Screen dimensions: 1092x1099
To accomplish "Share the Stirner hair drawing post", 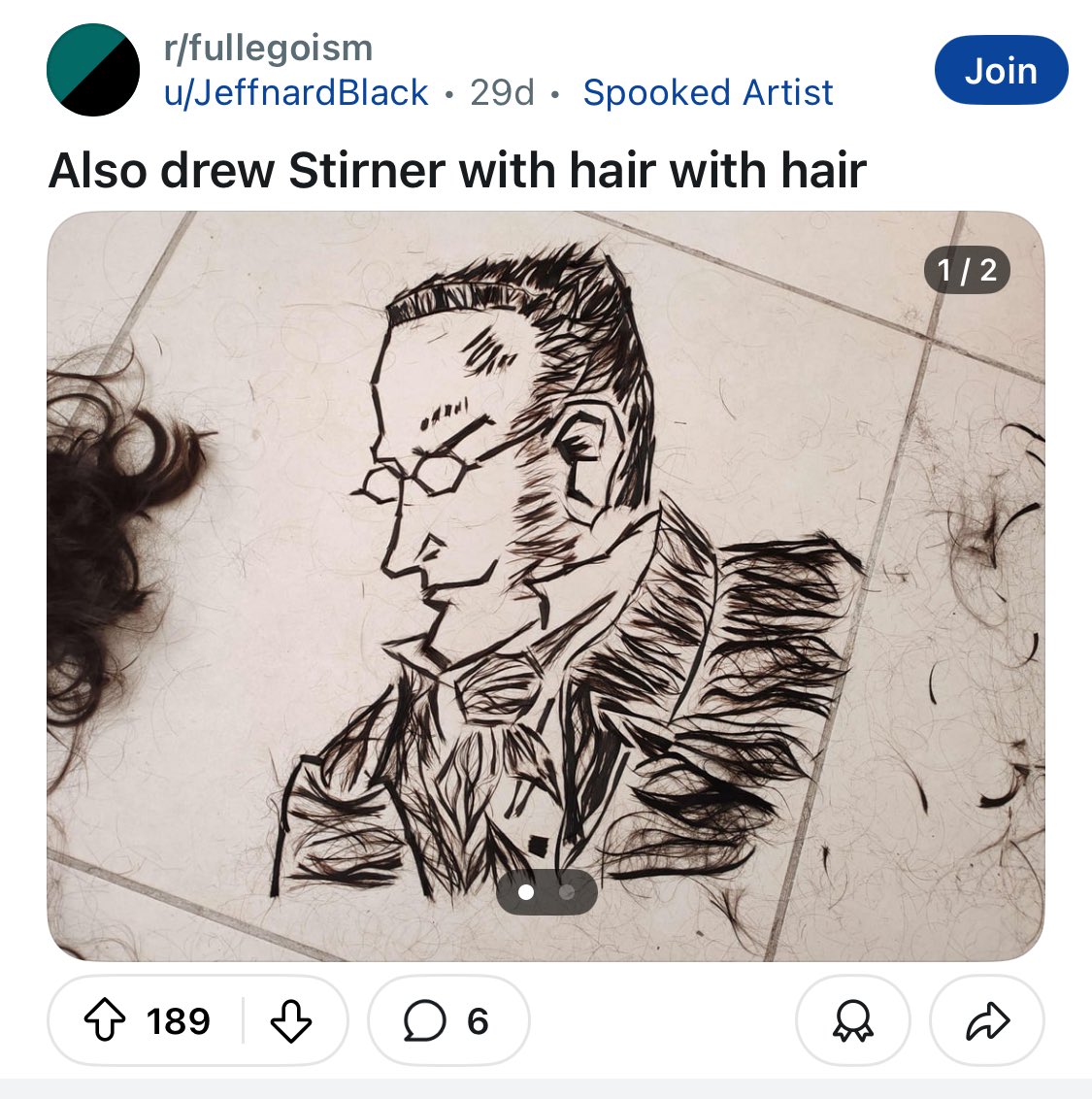I will point(987,1021).
